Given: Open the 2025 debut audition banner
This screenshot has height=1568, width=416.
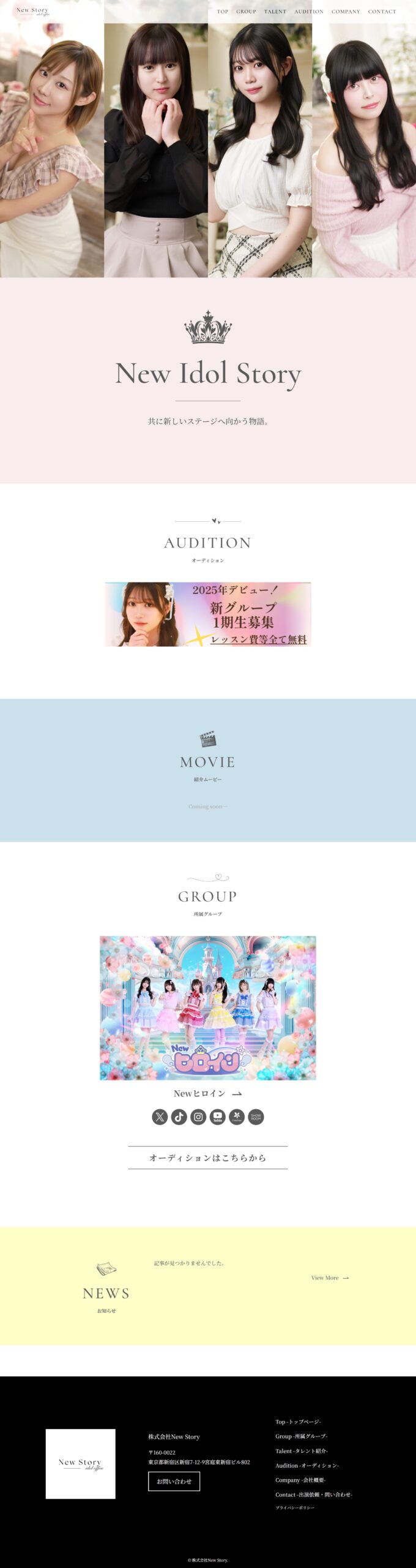Looking at the screenshot, I should (x=208, y=614).
